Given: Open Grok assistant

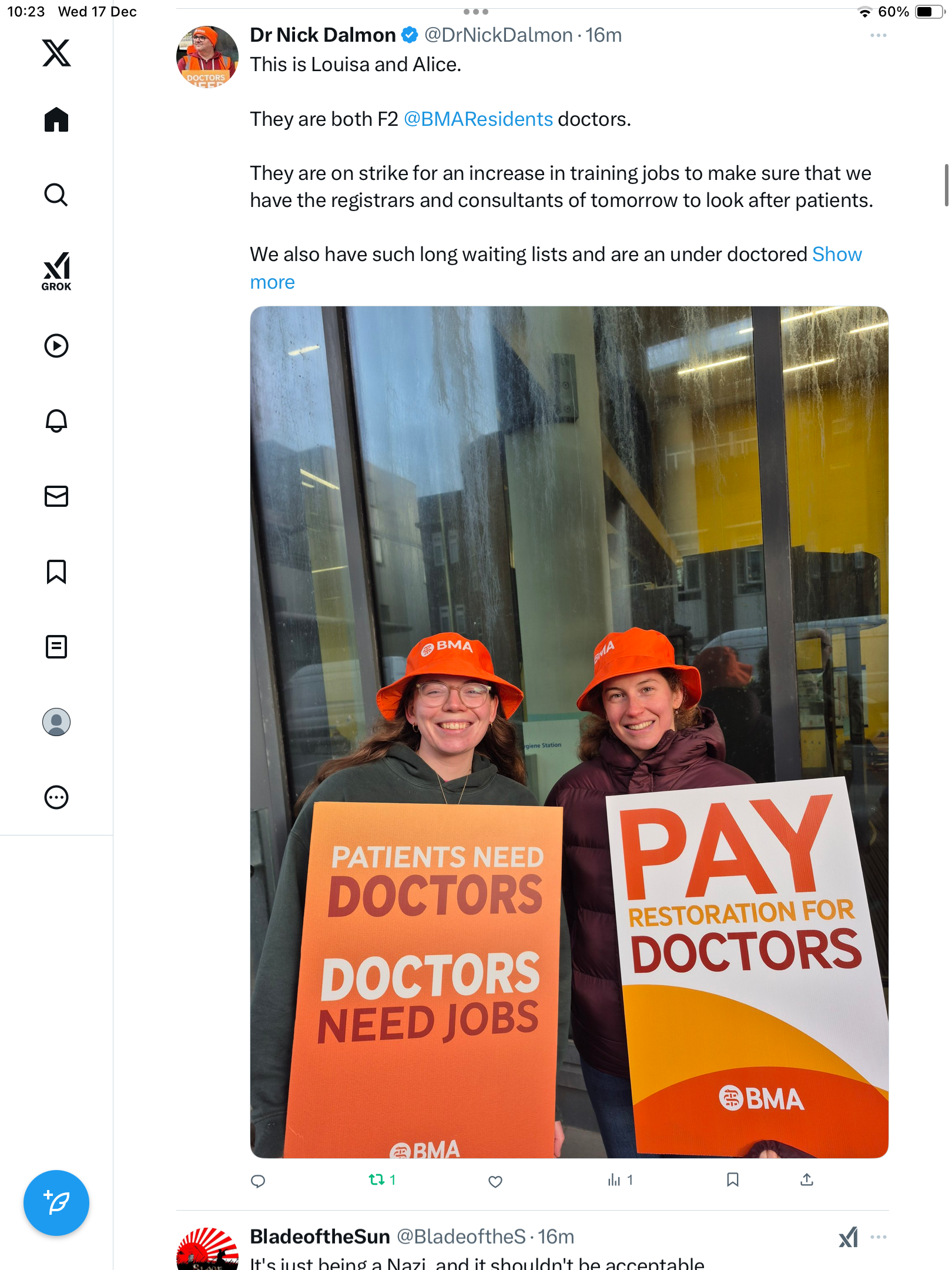Looking at the screenshot, I should coord(56,271).
